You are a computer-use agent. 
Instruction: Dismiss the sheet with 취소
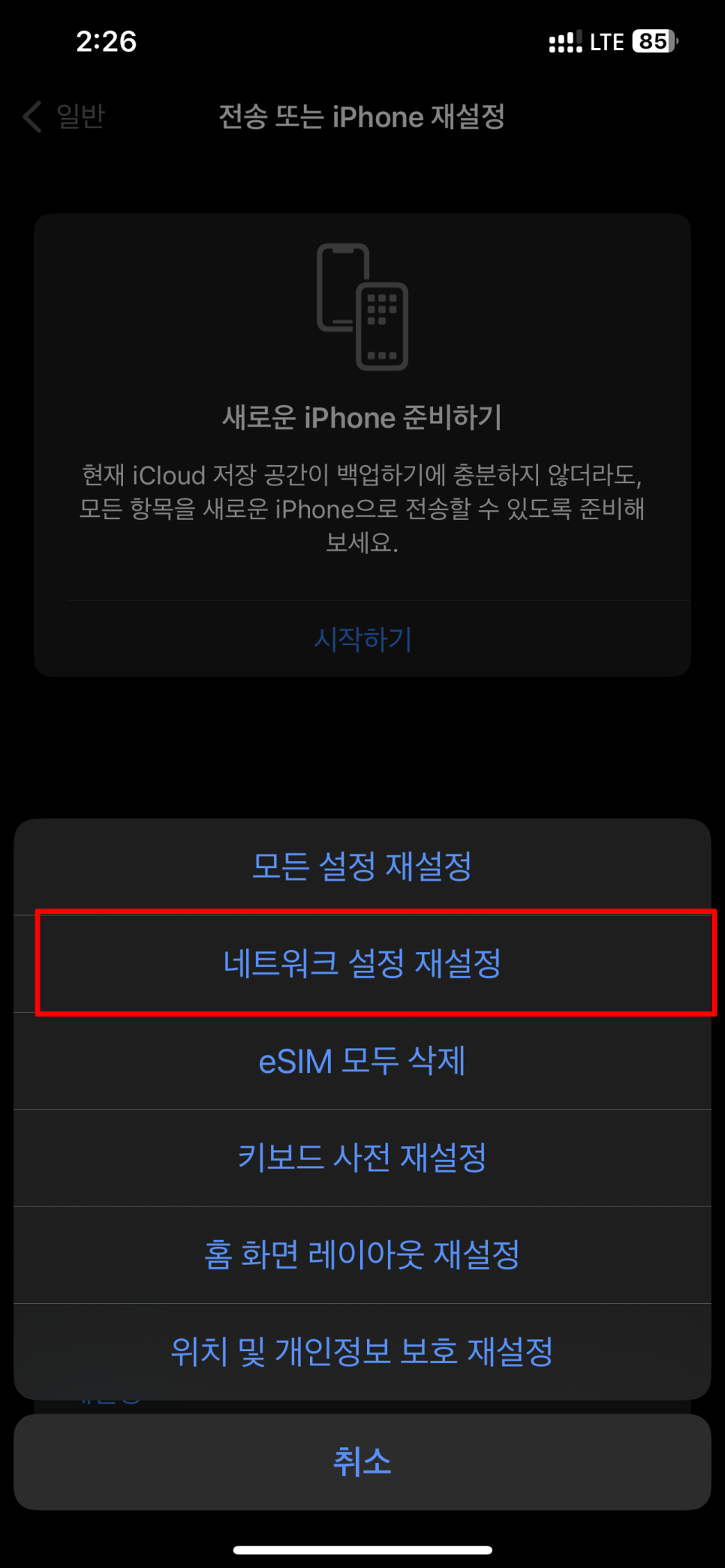pos(362,1462)
